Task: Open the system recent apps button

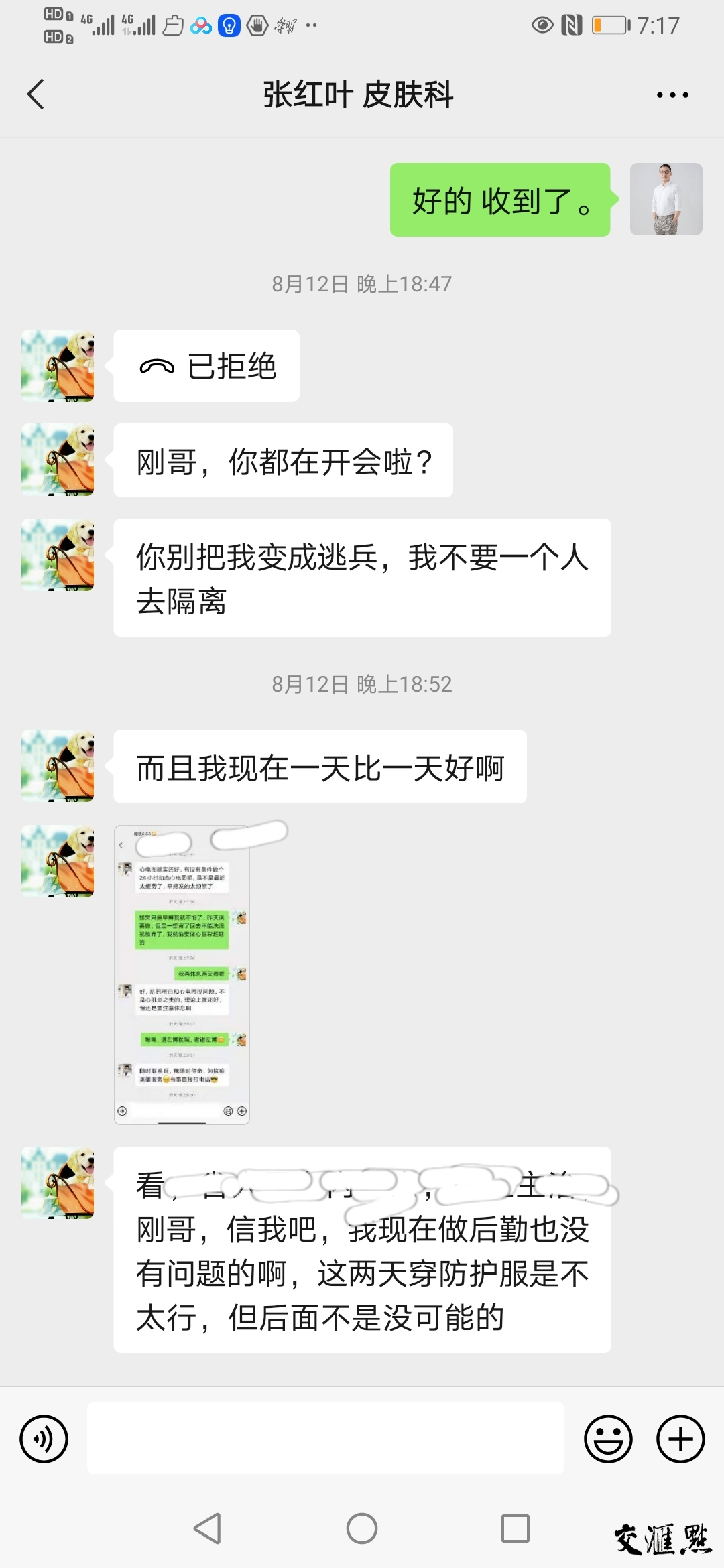Action: point(515,1528)
